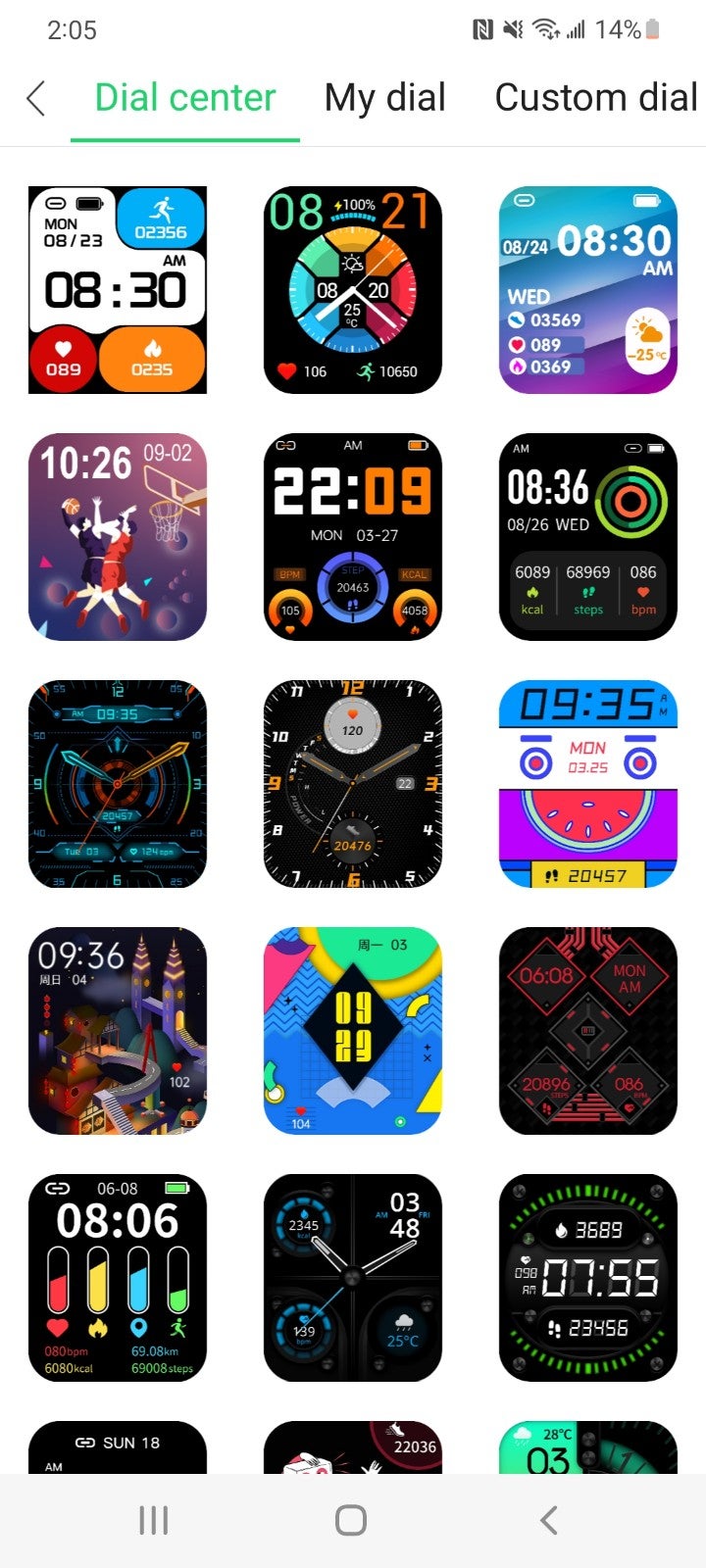Screen dimensions: 706x1568
Task: Choose the 08:06 dial with four colored bars
Action: tap(118, 1278)
